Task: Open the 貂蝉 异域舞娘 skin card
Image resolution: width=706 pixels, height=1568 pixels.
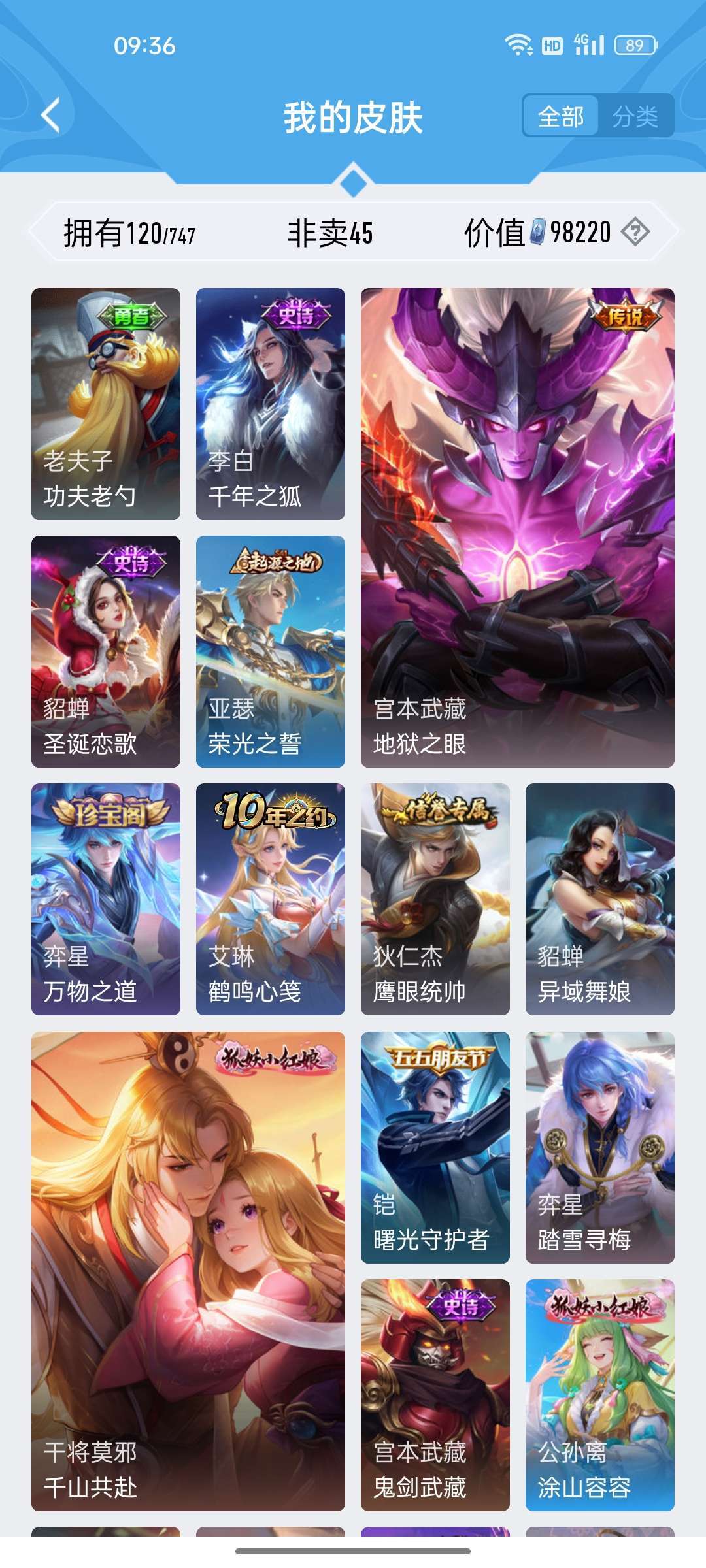Action: [600, 899]
